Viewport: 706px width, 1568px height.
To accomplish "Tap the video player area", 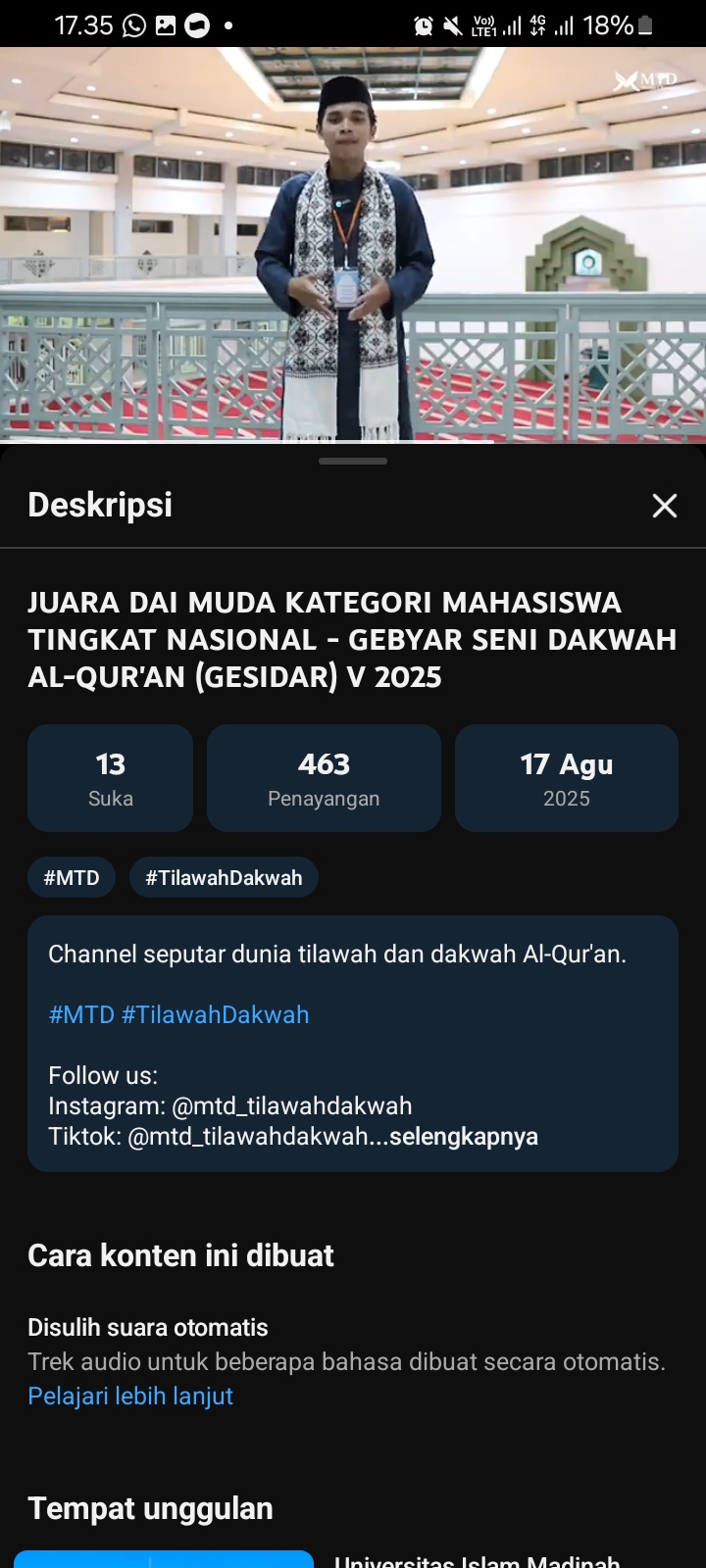I will (x=353, y=245).
